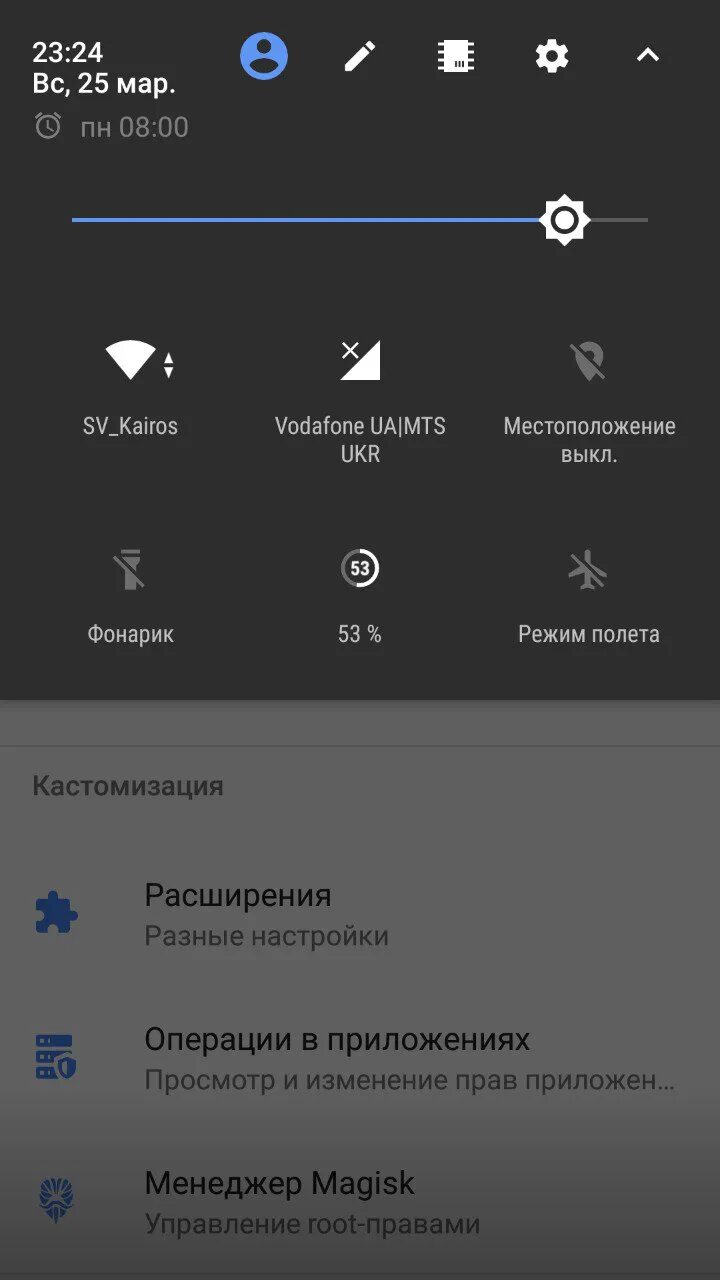Image resolution: width=720 pixels, height=1280 pixels.
Task: Open the memory chip shortcut icon
Action: (456, 56)
